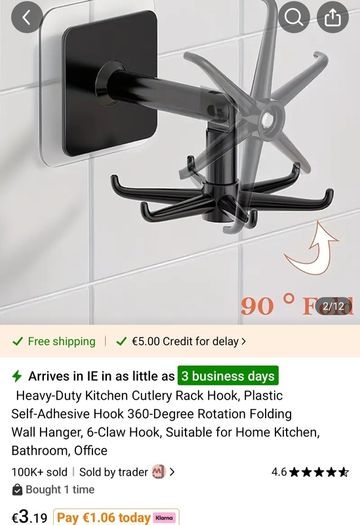Select Pay €1.06 today Klarna option
The image size is (360, 525).
click(x=116, y=518)
